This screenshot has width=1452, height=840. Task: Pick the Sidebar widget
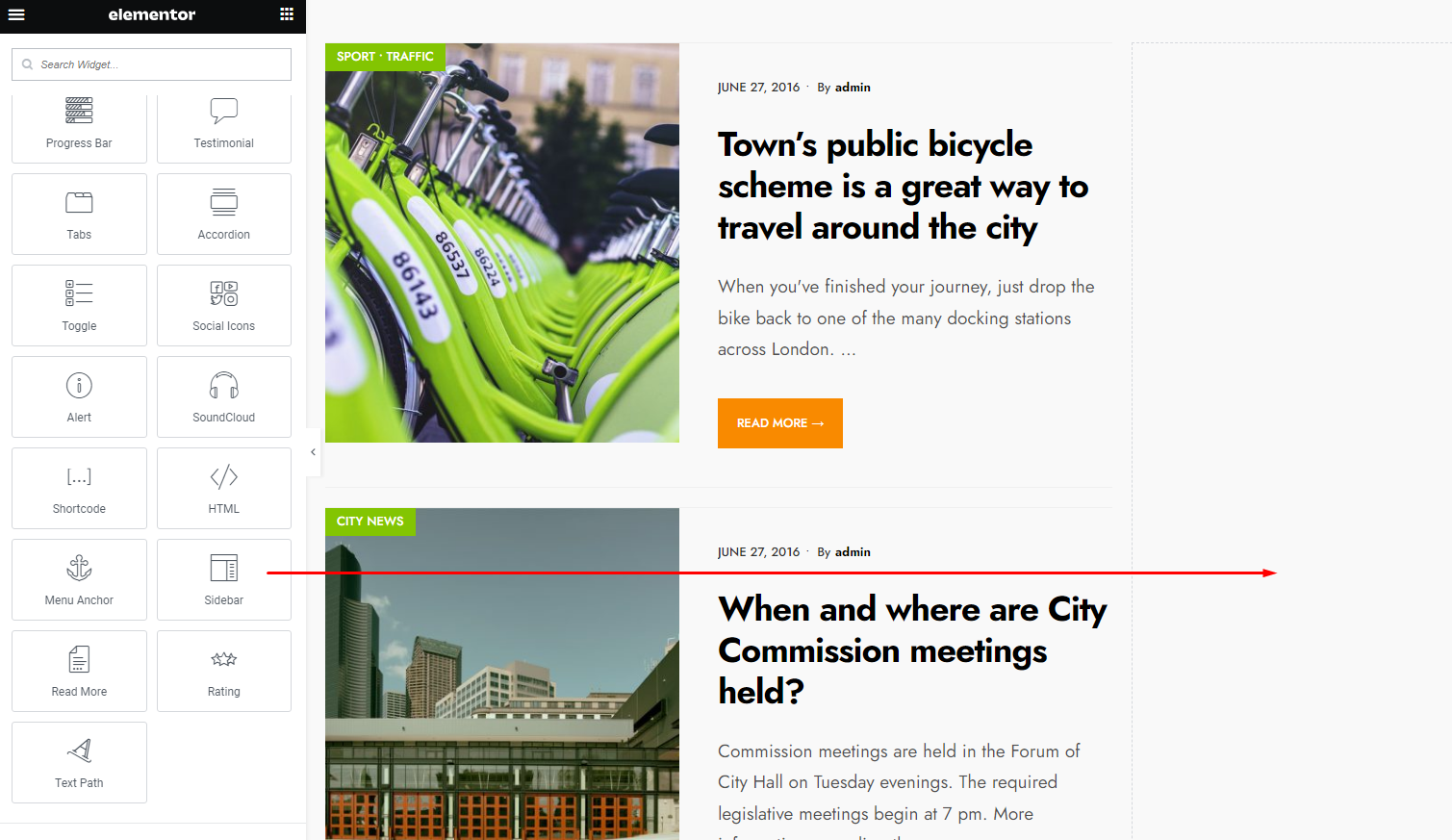pos(223,579)
